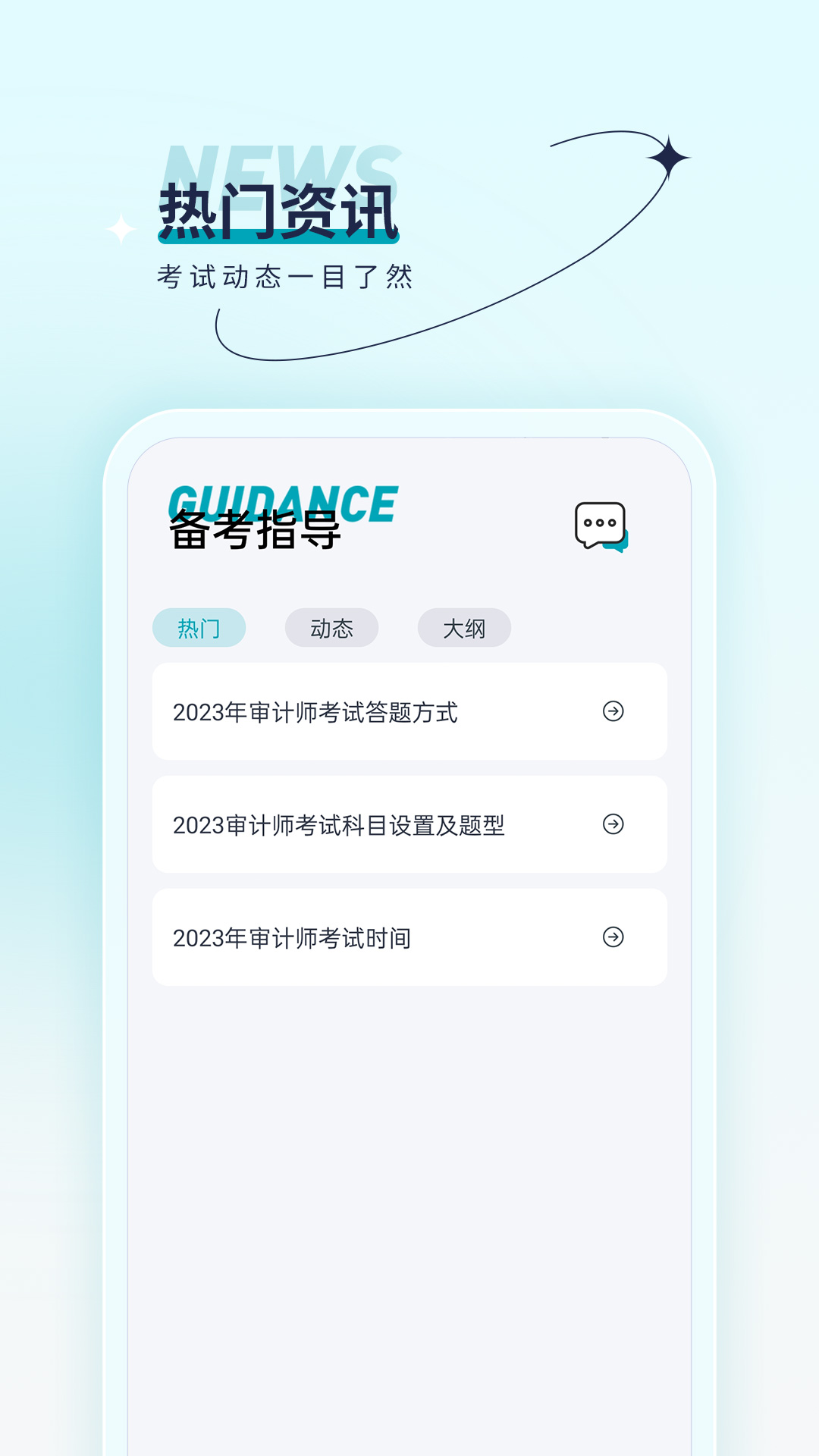Viewport: 819px width, 1456px height.
Task: Click the arrow icon beside 2023年审计师考试答题方式
Action: 613,711
